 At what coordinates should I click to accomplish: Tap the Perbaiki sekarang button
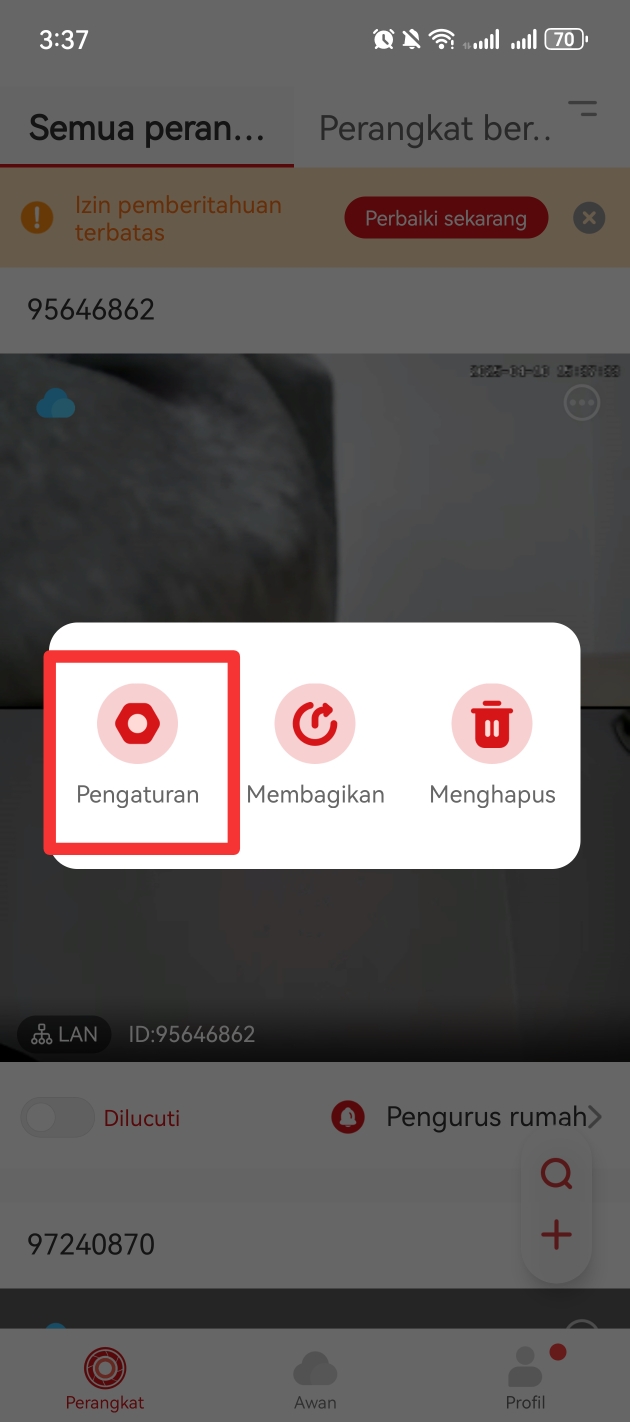446,218
